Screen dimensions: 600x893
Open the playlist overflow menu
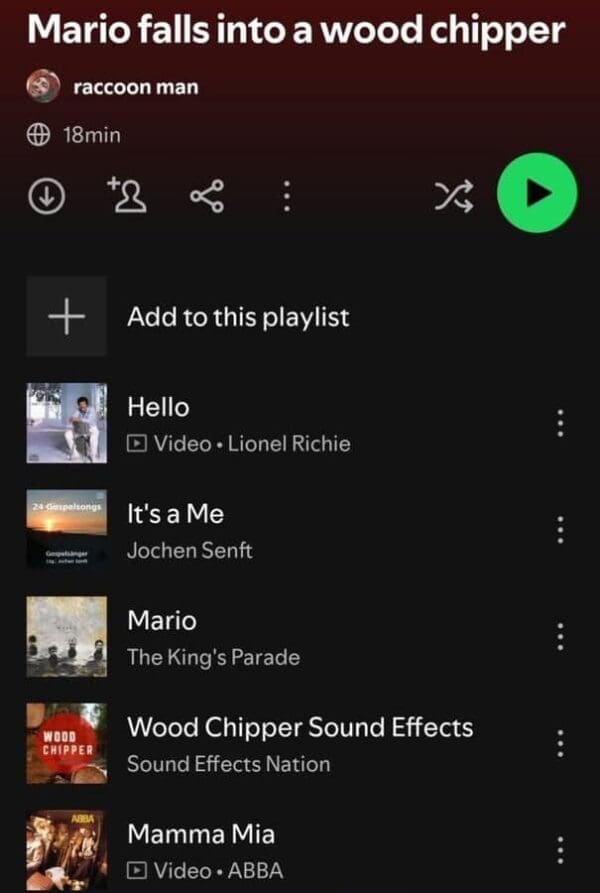point(286,197)
